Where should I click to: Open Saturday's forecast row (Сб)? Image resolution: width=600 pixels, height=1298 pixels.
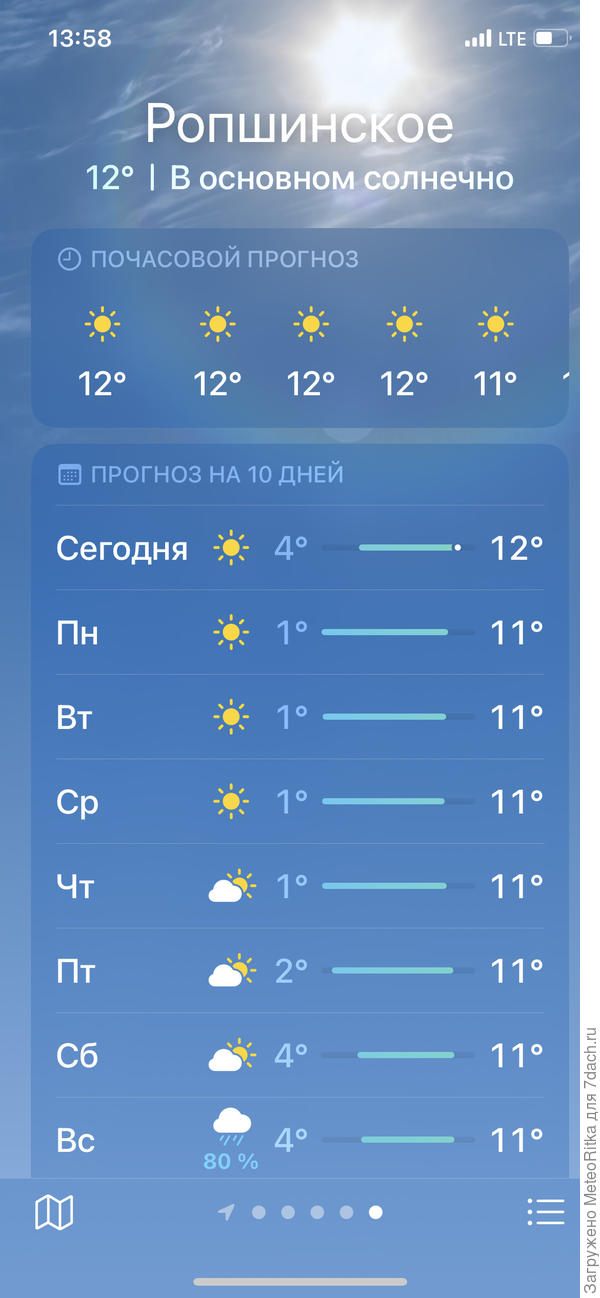coord(300,1055)
